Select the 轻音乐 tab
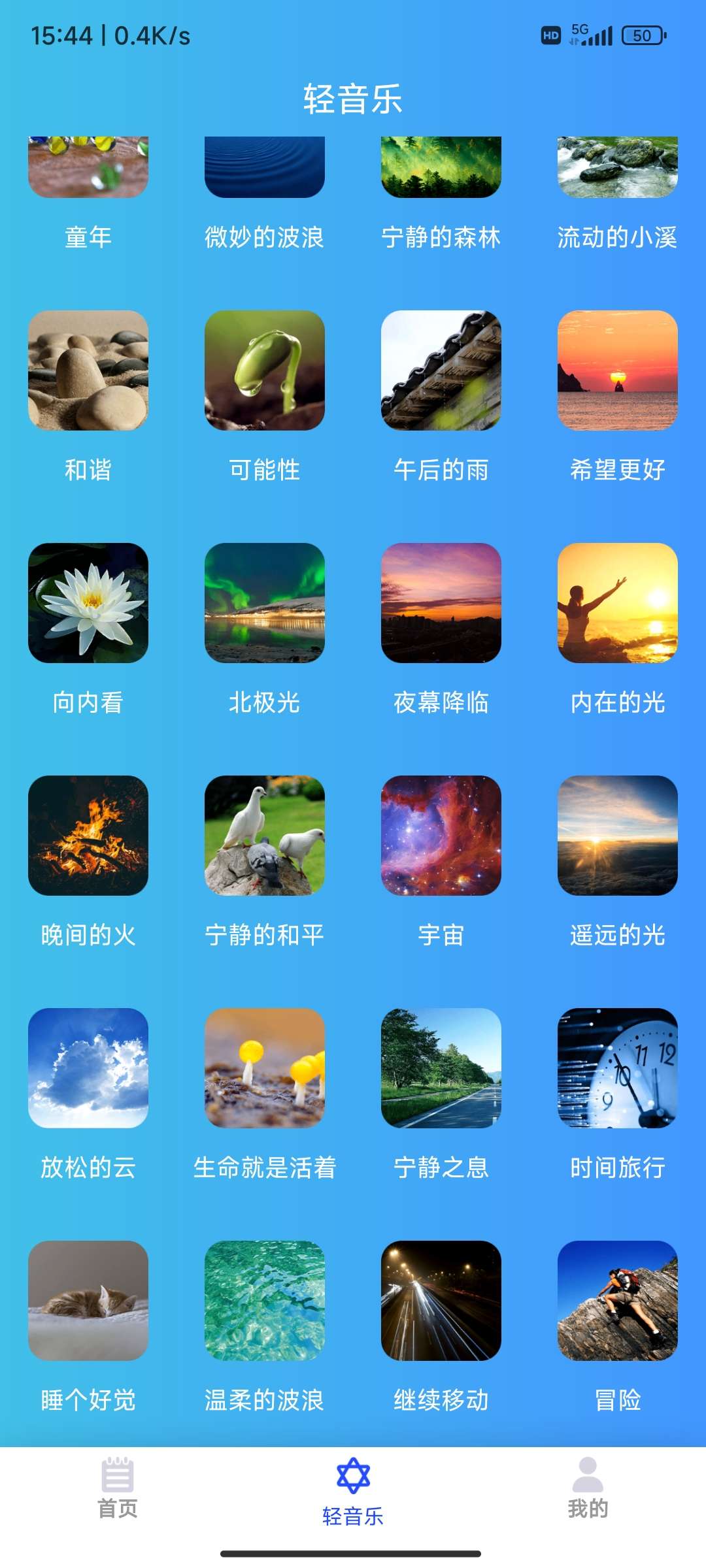The image size is (706, 1568). click(353, 1488)
